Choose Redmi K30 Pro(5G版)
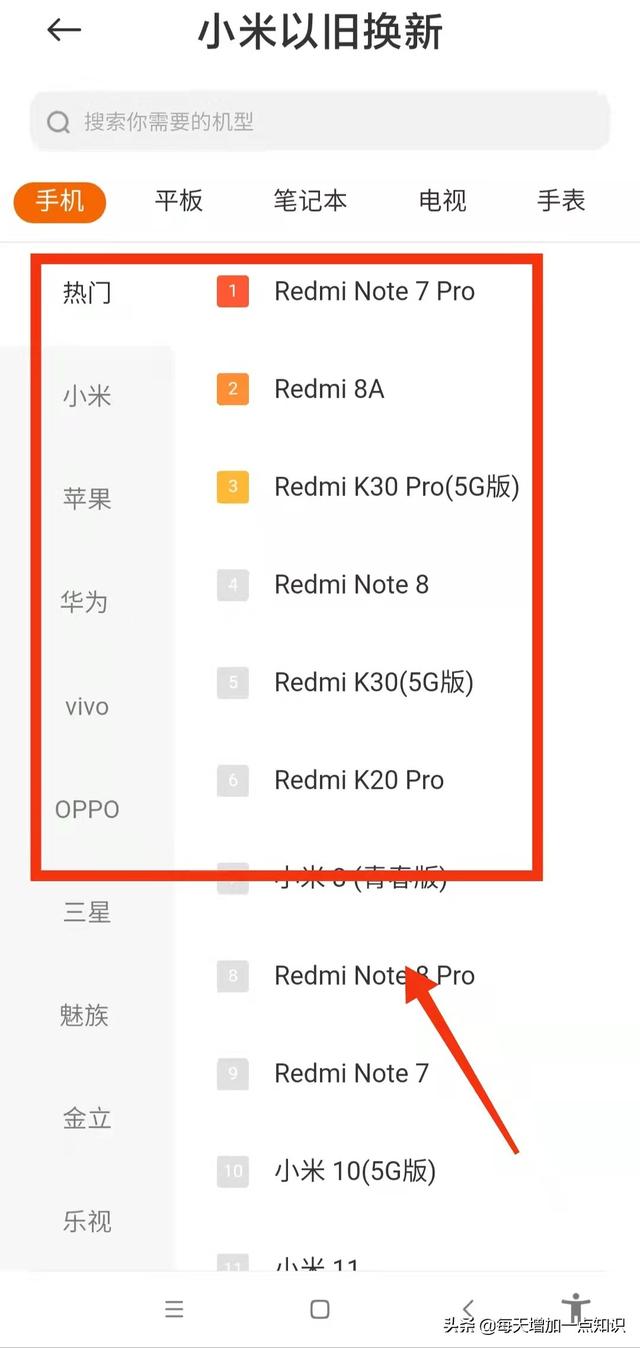This screenshot has width=640, height=1348. [397, 487]
